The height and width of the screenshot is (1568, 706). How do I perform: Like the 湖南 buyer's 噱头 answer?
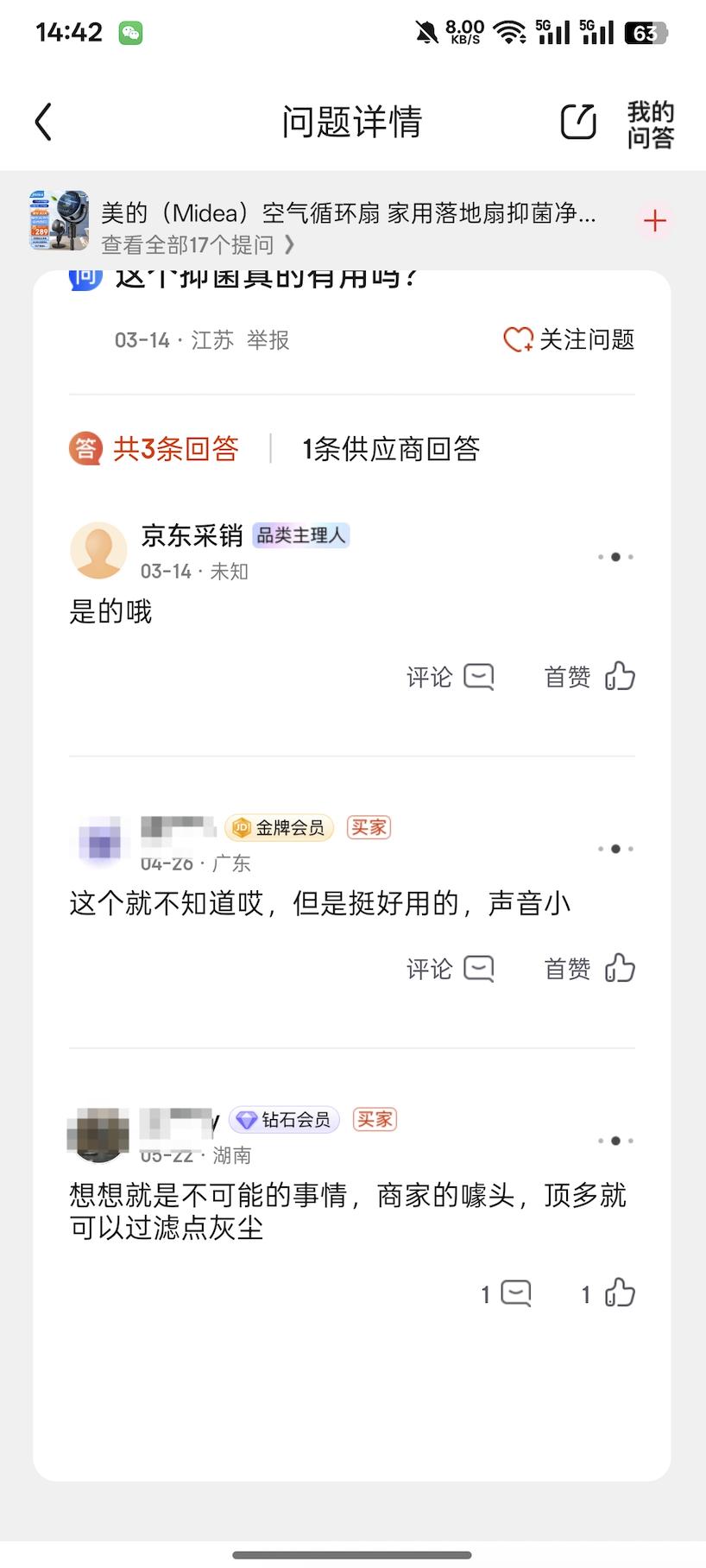[609, 1293]
